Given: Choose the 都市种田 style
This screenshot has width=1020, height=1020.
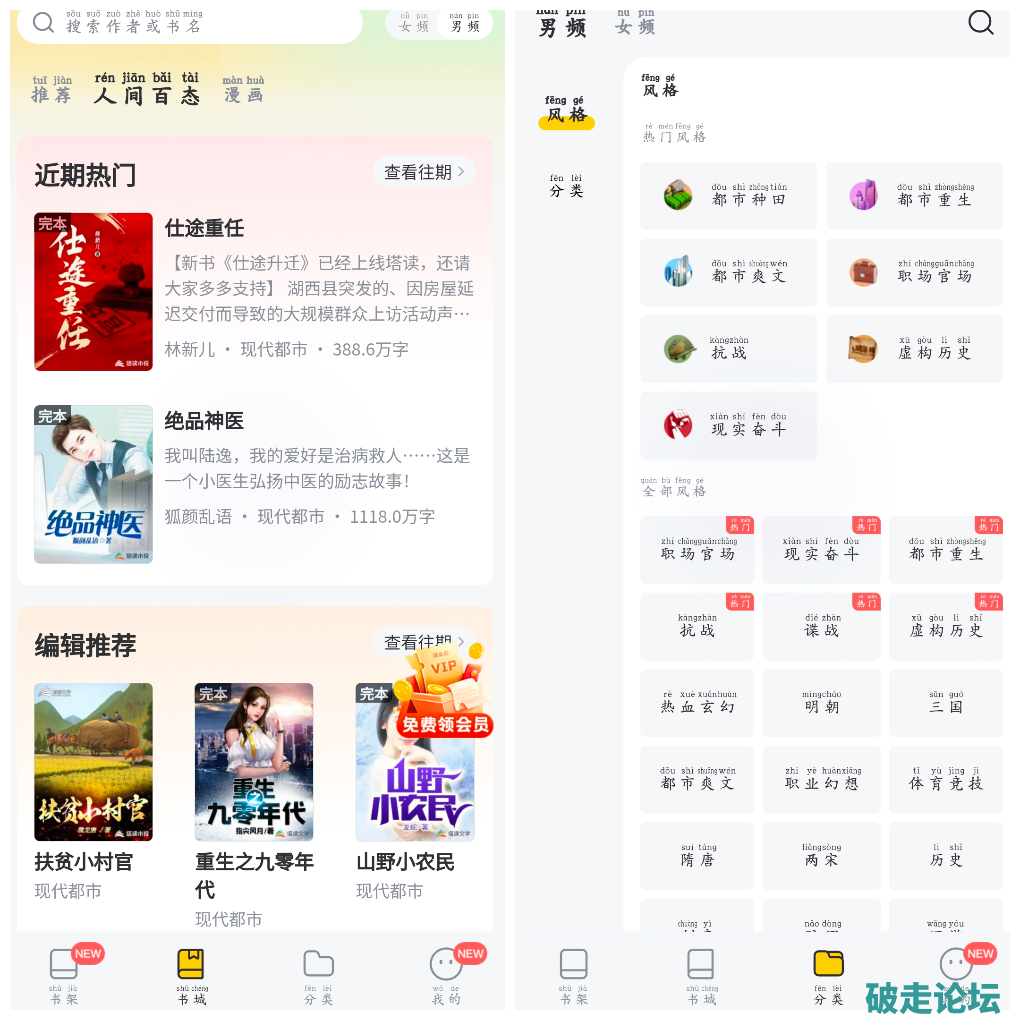Looking at the screenshot, I should (728, 196).
